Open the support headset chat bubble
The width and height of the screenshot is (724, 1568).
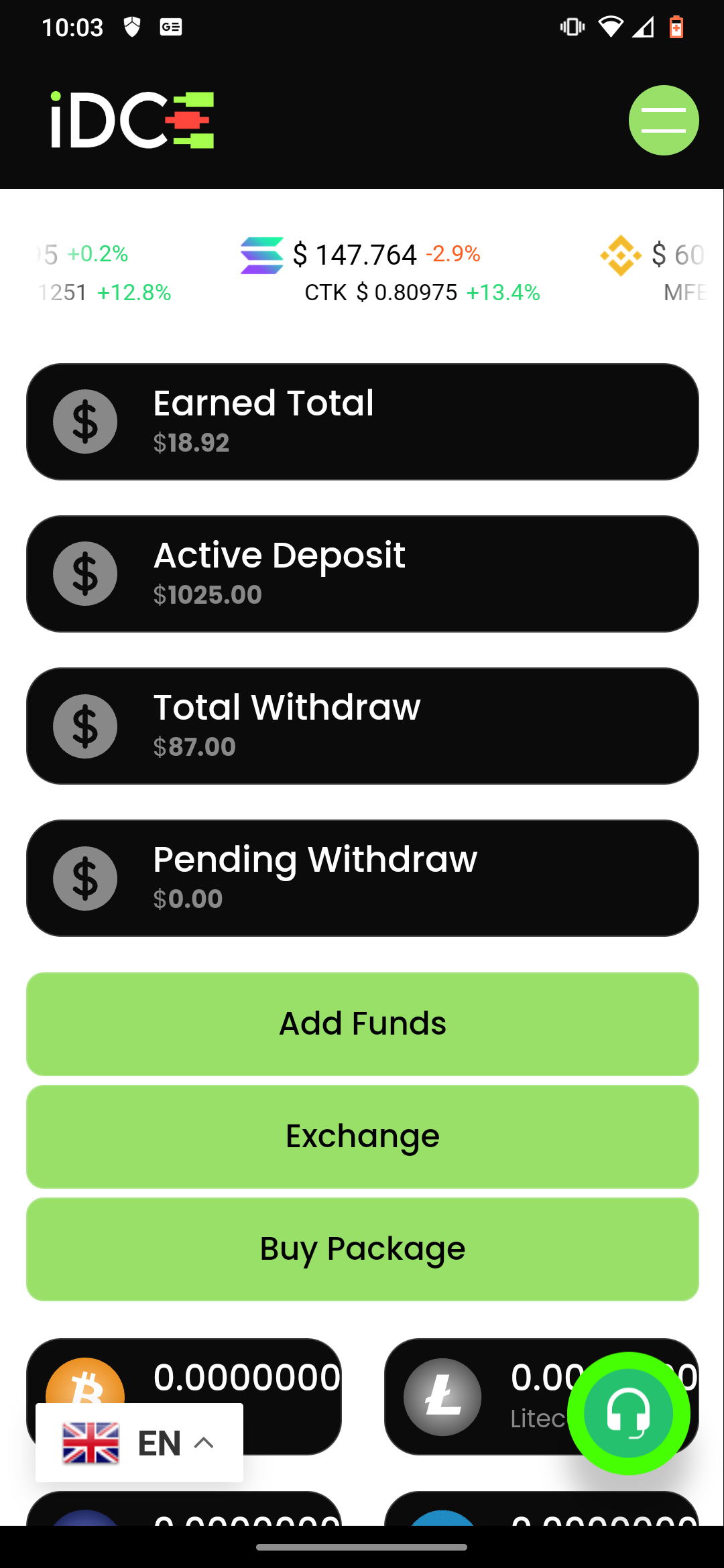[x=629, y=1413]
